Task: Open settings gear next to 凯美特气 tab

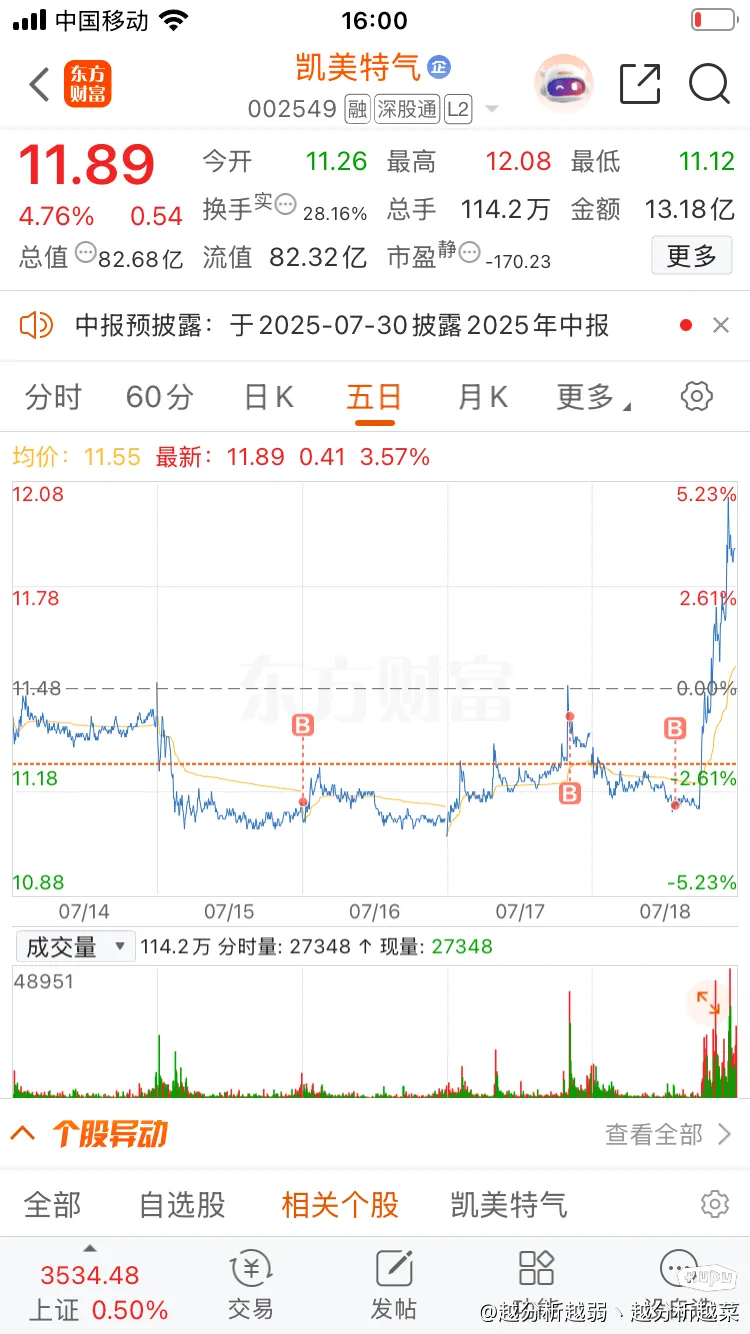Action: (x=714, y=1203)
